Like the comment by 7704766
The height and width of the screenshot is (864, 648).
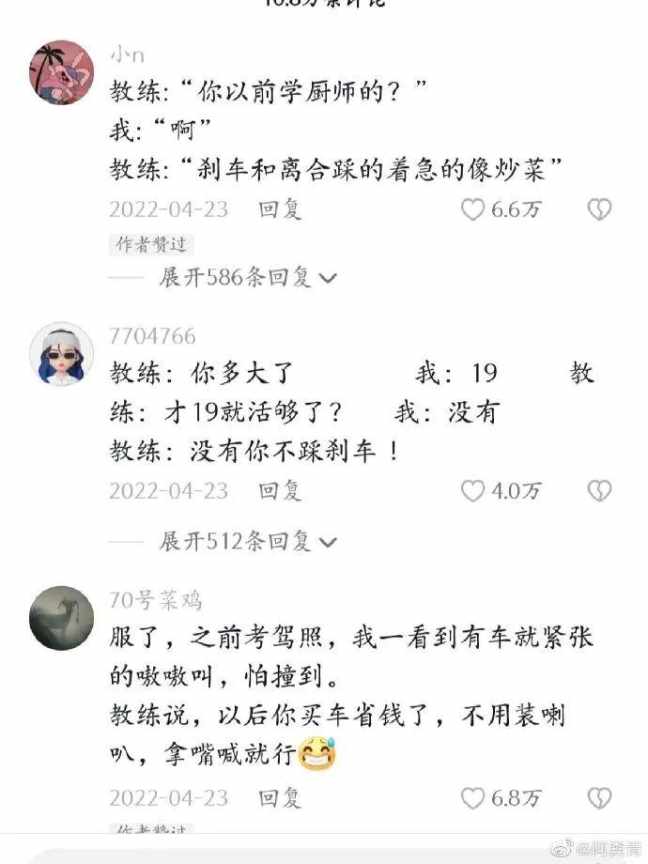coord(473,491)
